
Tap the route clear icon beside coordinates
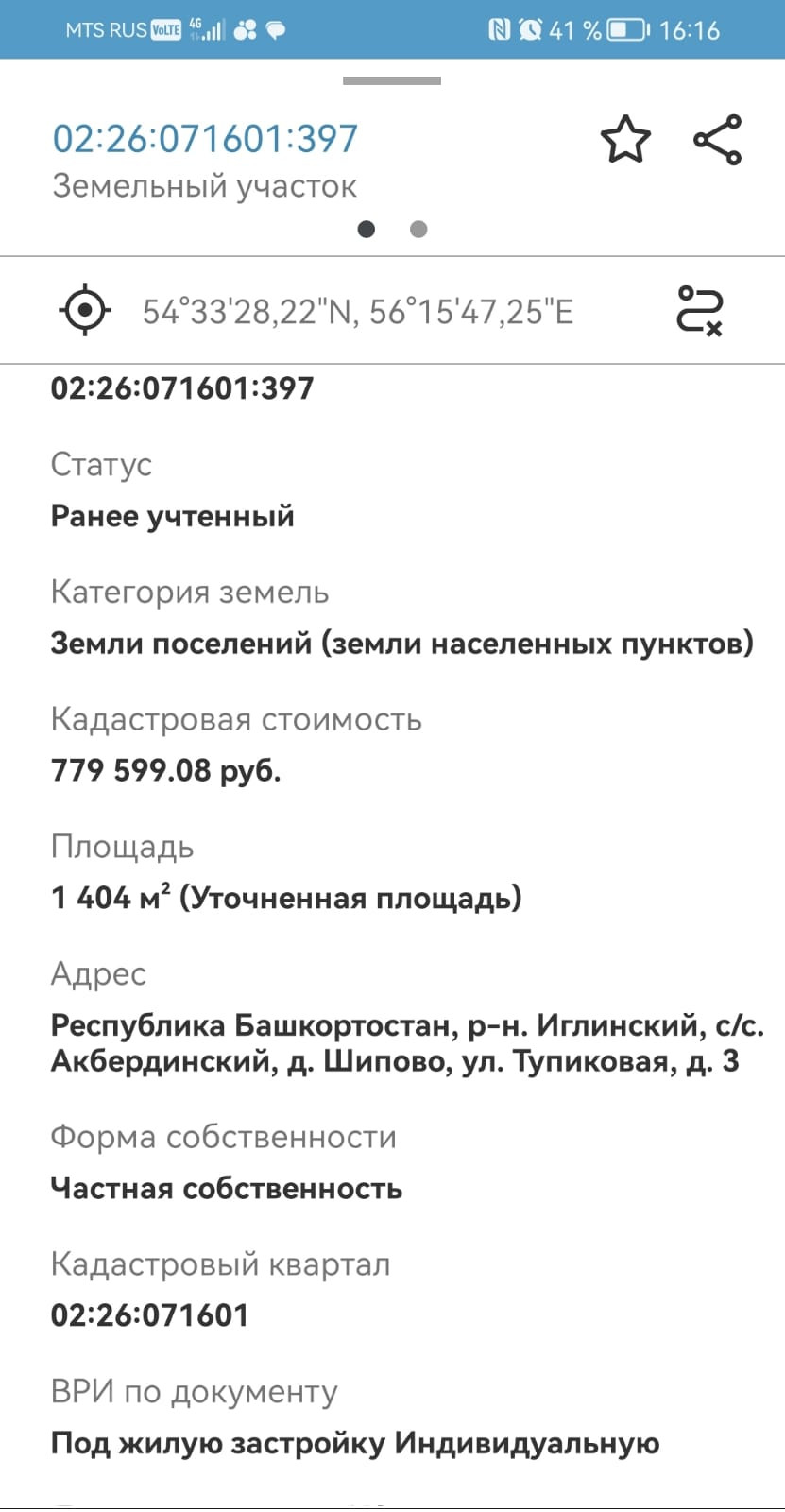point(700,310)
